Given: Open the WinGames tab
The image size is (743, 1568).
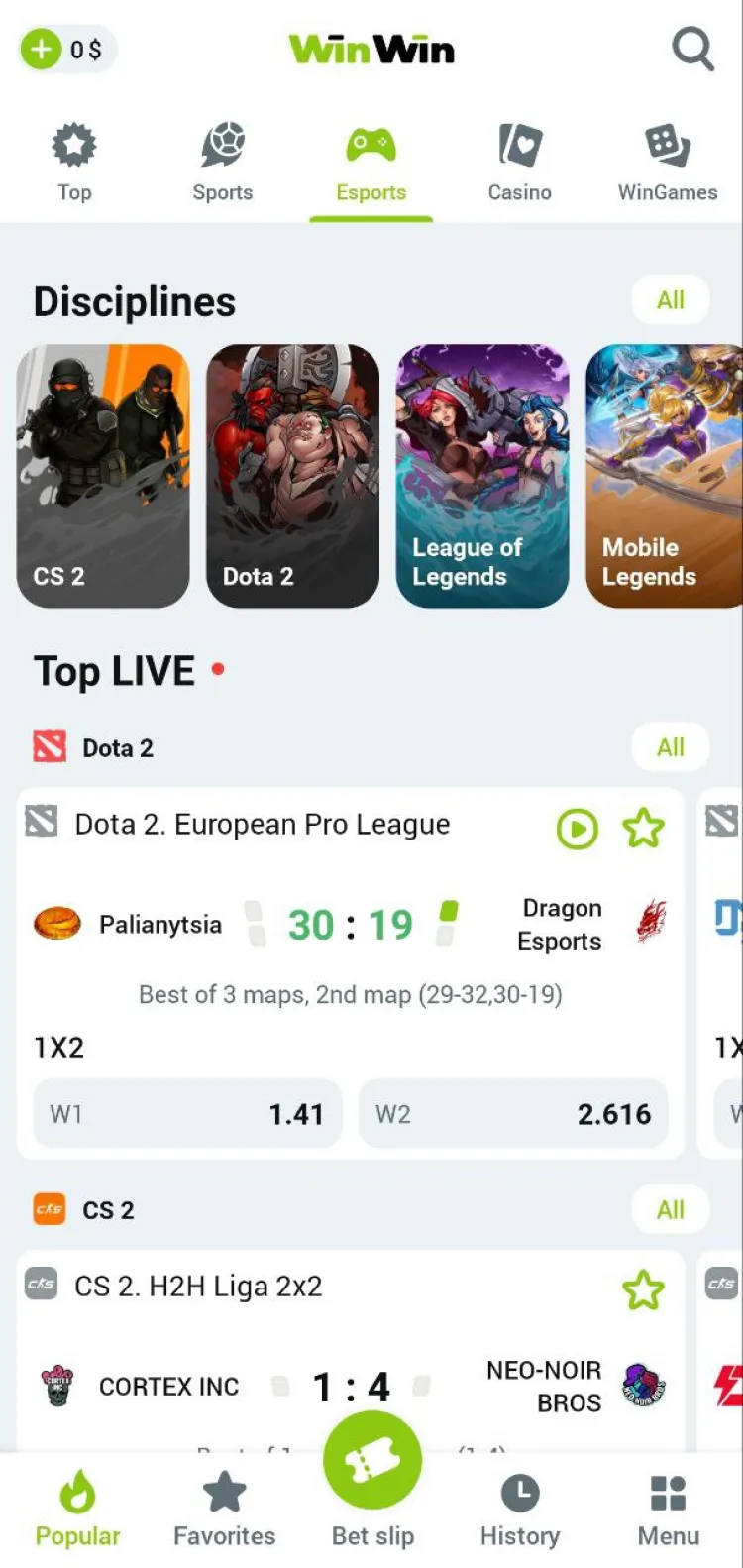Looking at the screenshot, I should point(668,164).
